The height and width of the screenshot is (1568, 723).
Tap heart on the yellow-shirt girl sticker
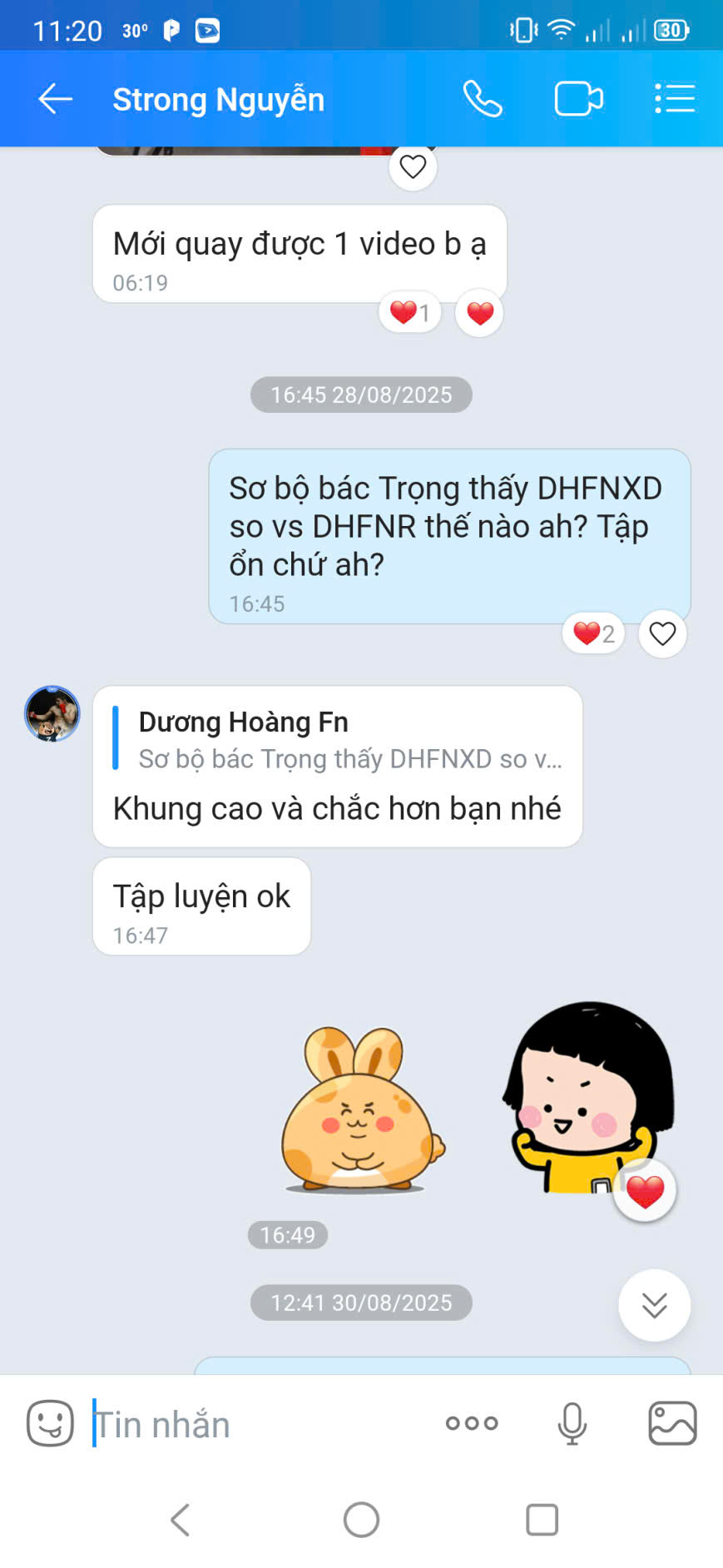[x=645, y=1191]
